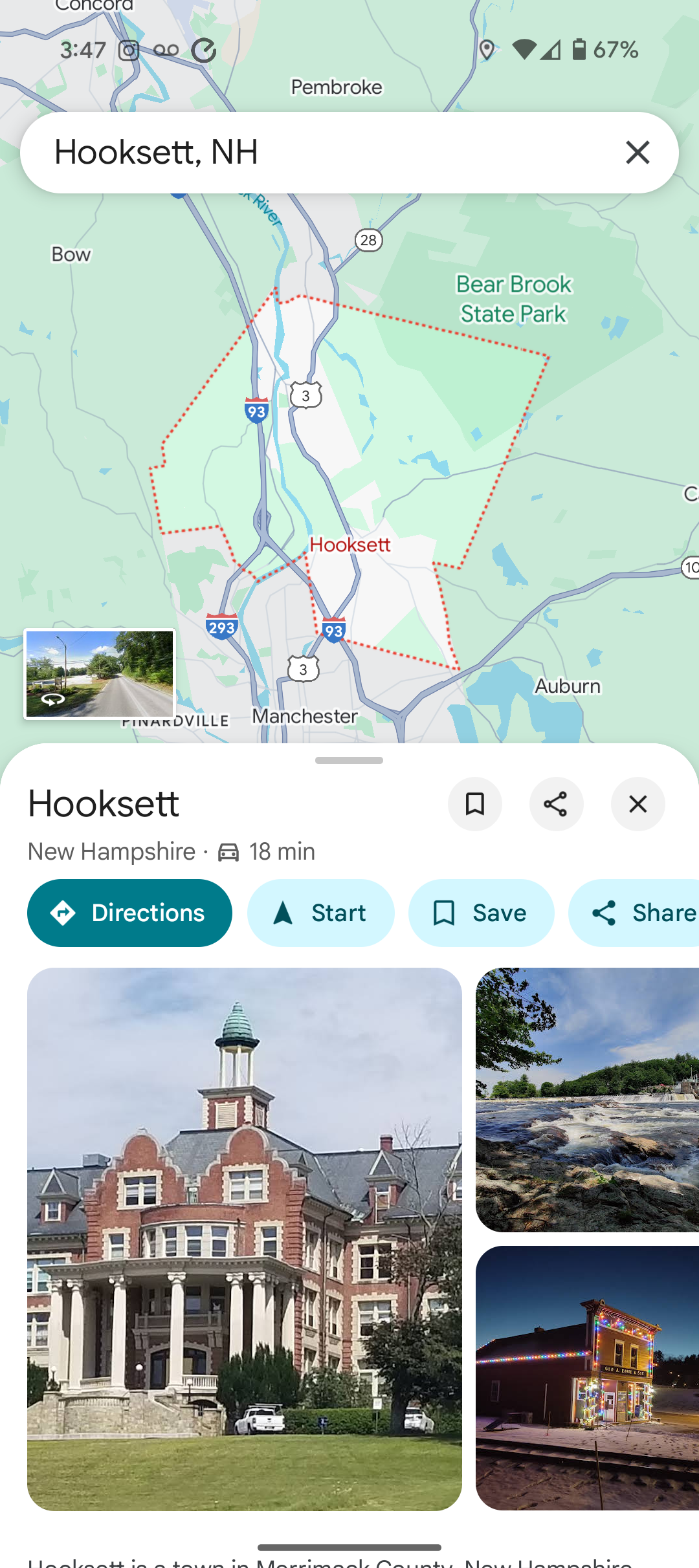This screenshot has height=1568, width=699.
Task: Clear the Hooksett, NH search text
Action: click(x=638, y=153)
